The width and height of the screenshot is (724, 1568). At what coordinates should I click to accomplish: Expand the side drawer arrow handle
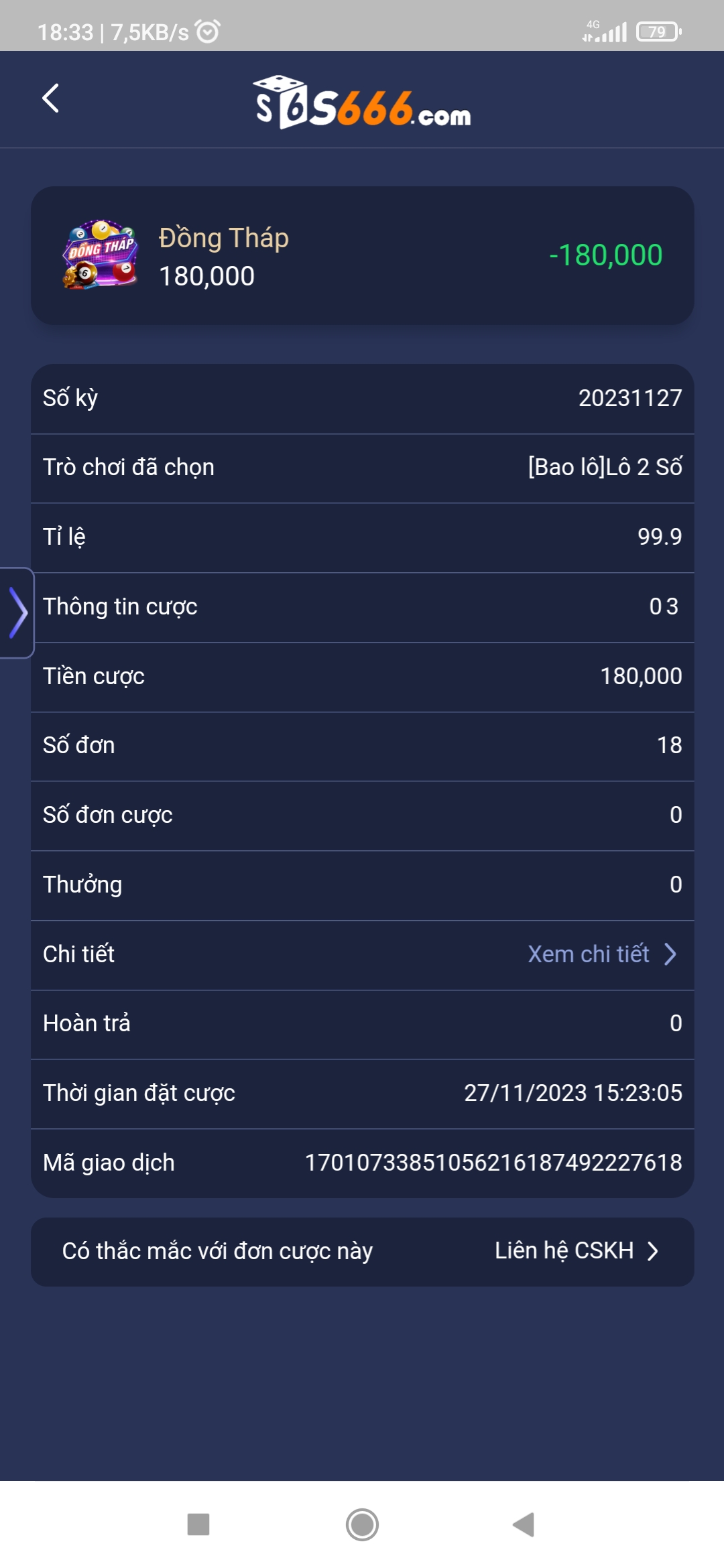17,612
